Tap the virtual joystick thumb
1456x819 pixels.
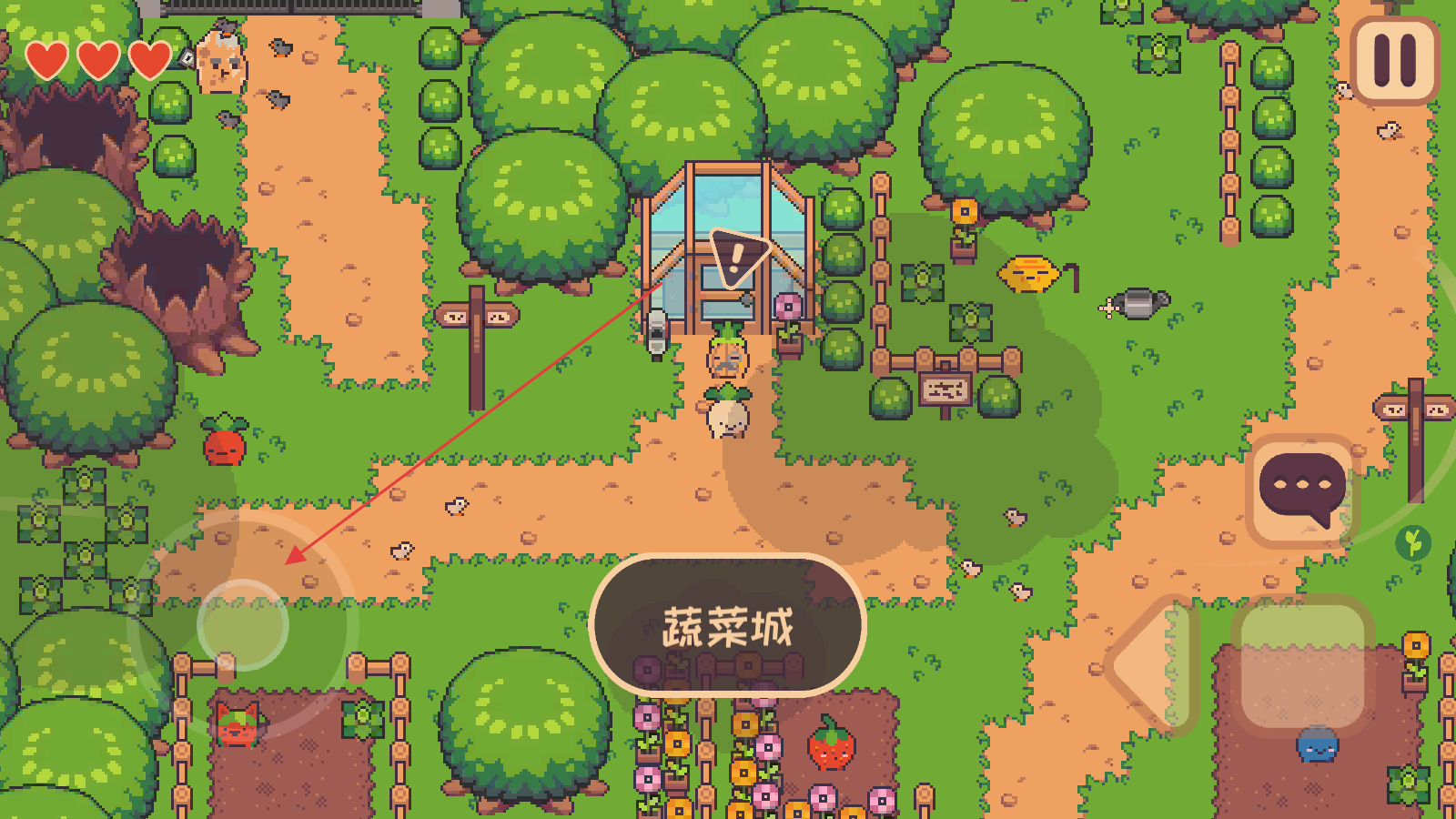pyautogui.click(x=243, y=625)
